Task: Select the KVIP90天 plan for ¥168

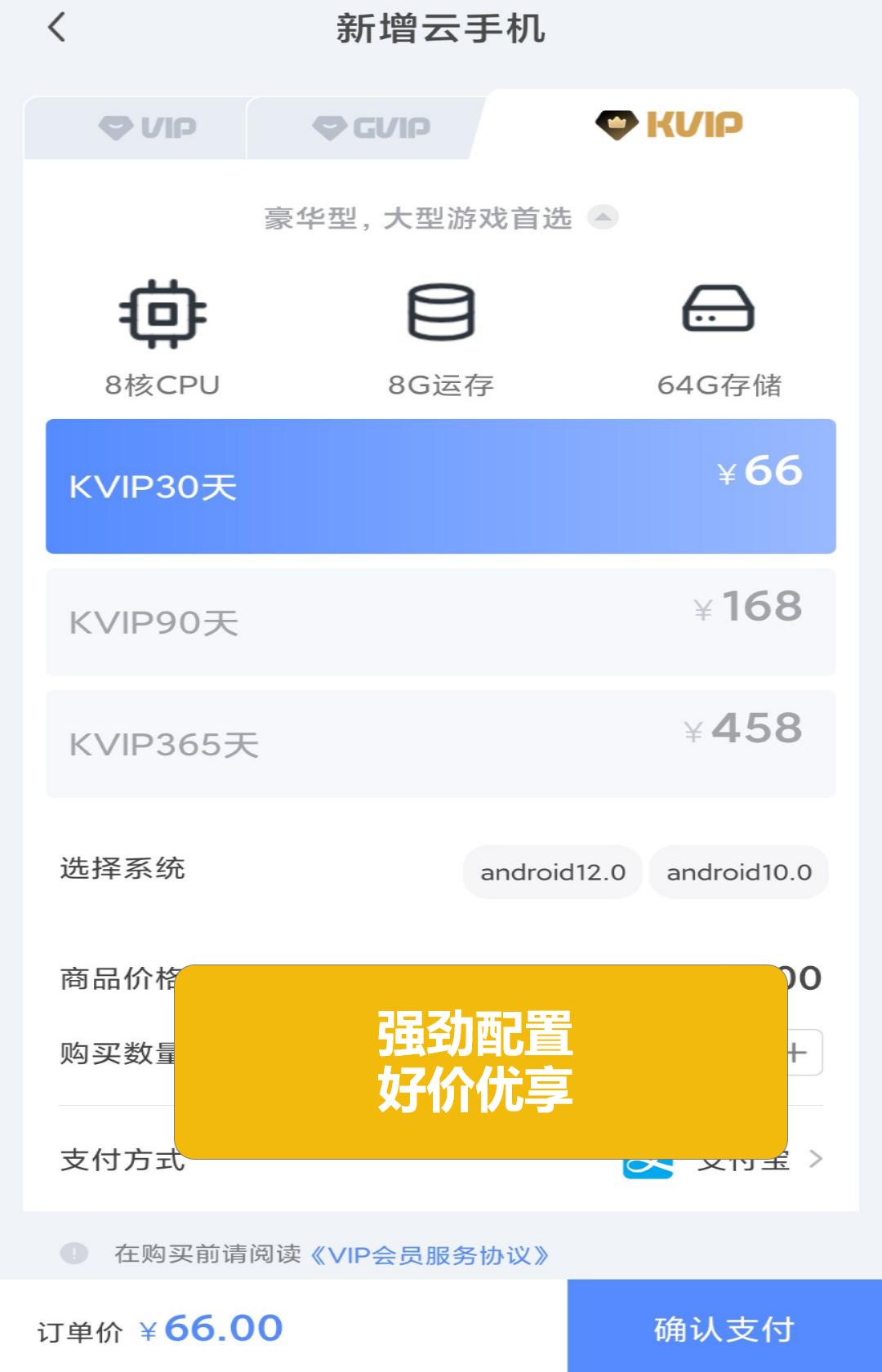Action: [x=441, y=621]
